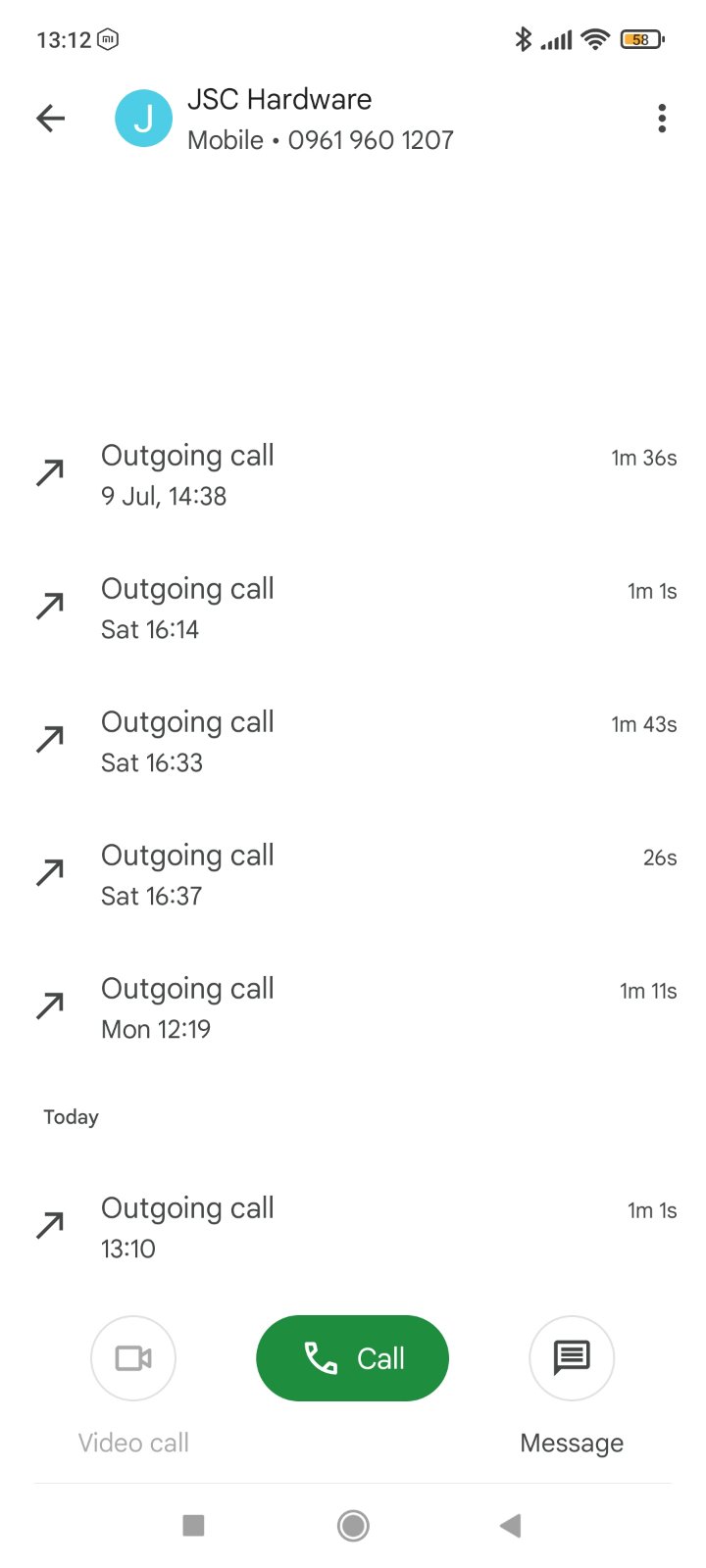Send a message to JSC Hardware
Screen dimensions: 706x1568
coord(572,1358)
